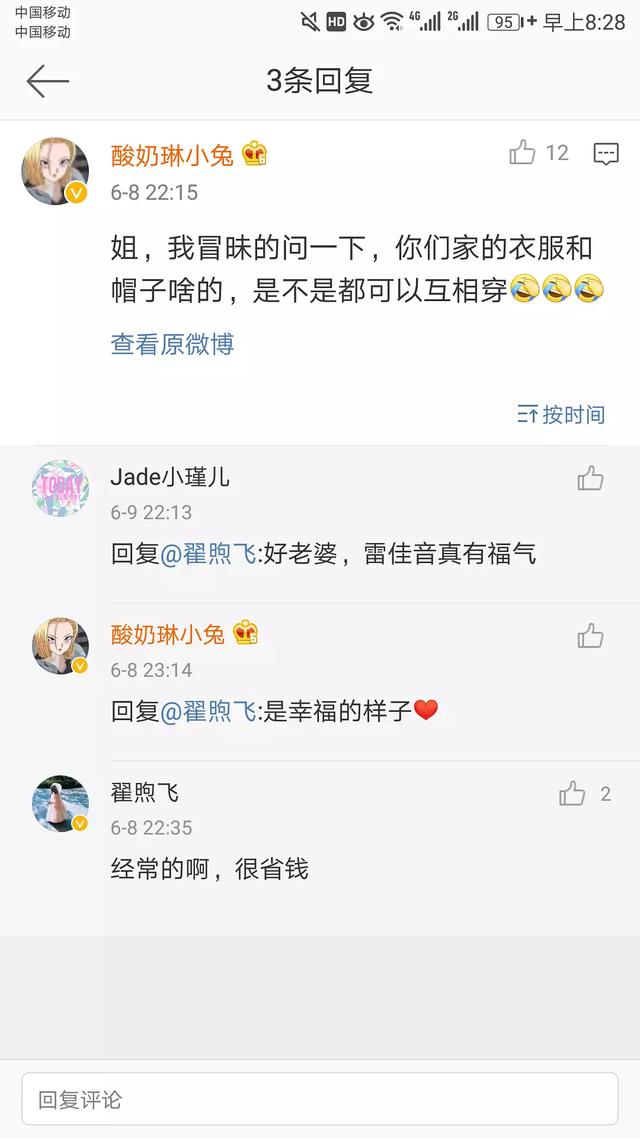The height and width of the screenshot is (1138, 640).
Task: Focus the 回复评论 input field
Action: [x=320, y=1100]
